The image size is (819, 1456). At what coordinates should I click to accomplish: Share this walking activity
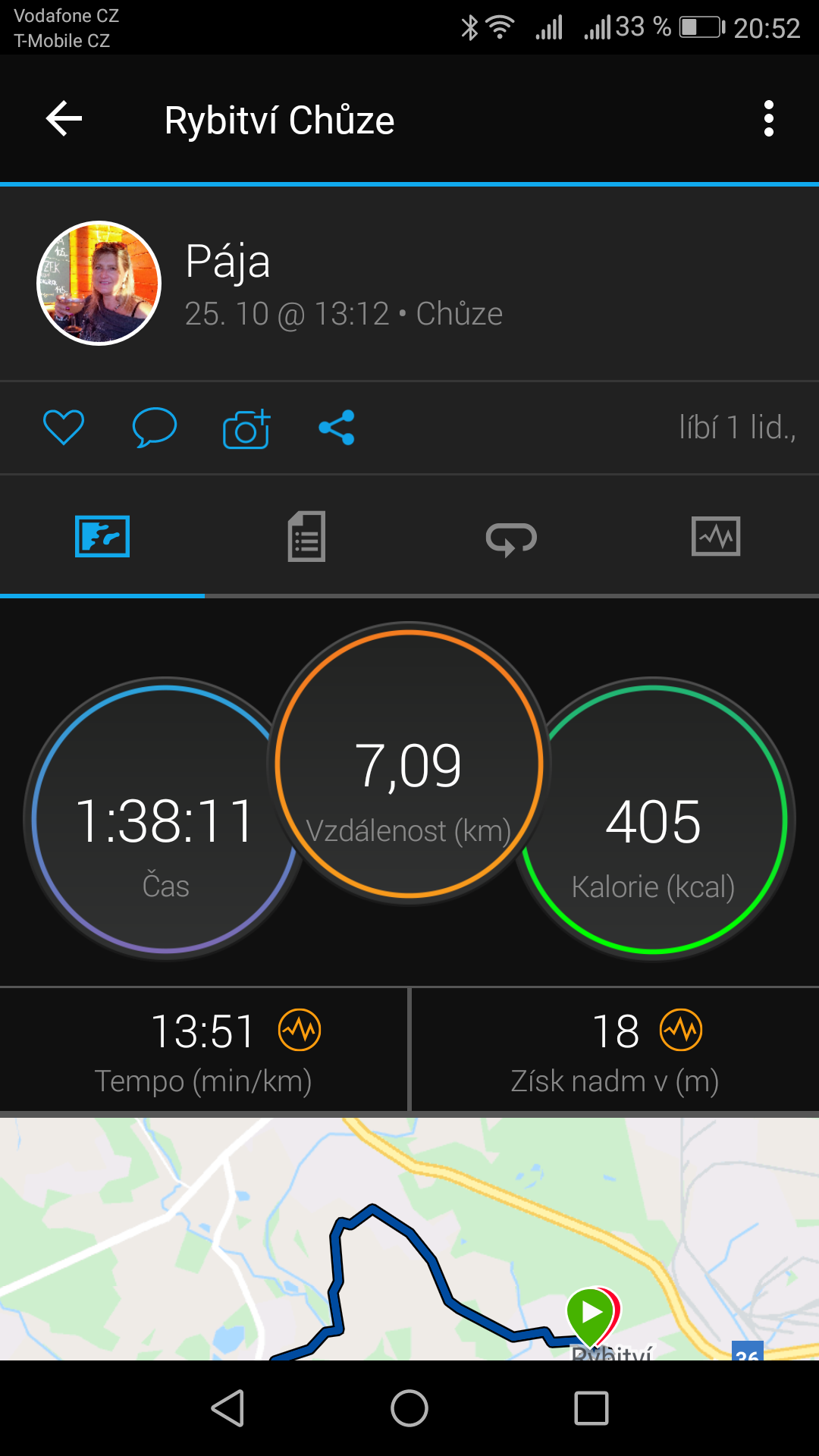tap(337, 428)
